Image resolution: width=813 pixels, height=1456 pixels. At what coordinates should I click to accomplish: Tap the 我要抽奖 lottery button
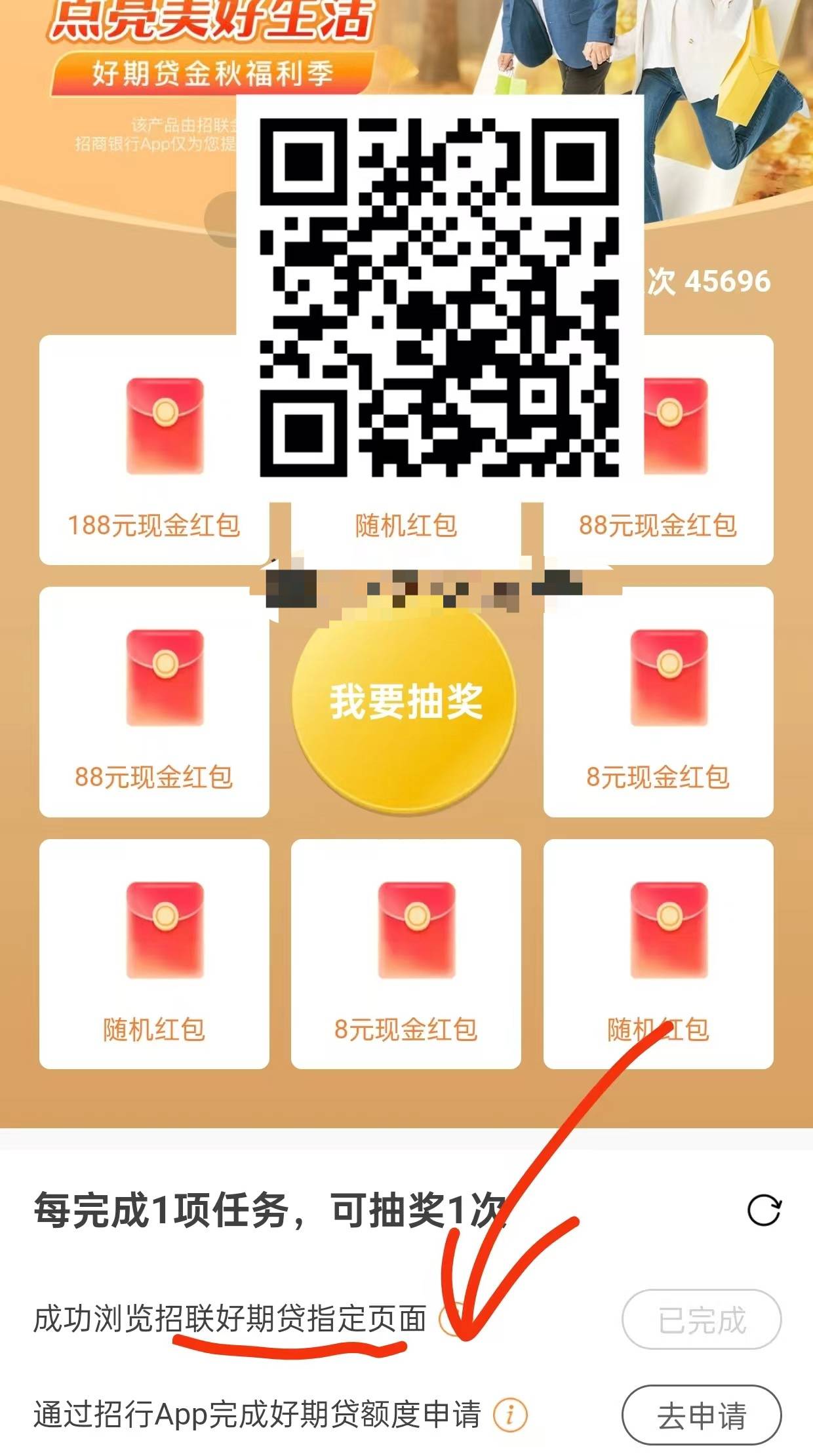pos(405,703)
